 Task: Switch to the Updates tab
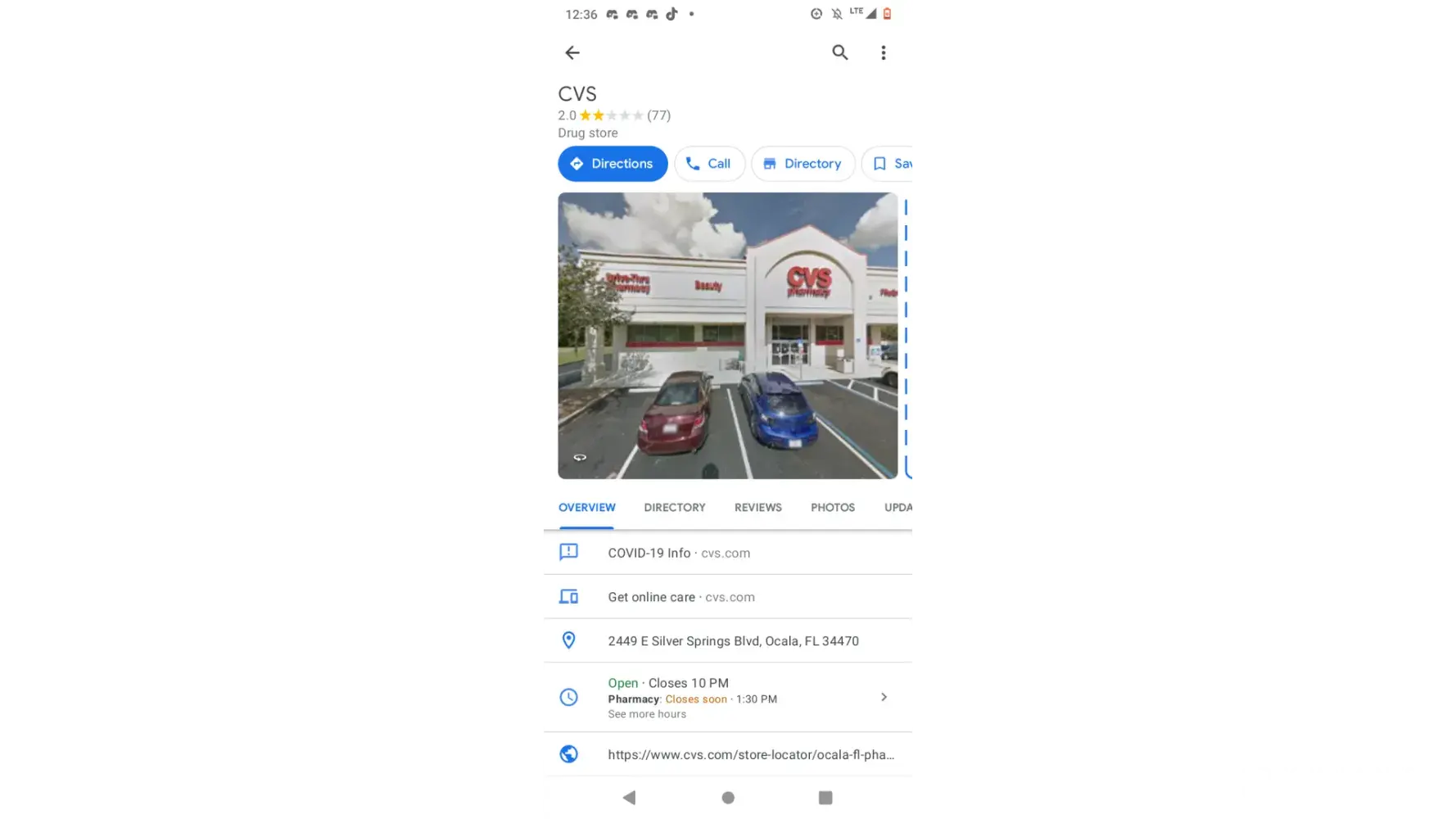click(899, 508)
